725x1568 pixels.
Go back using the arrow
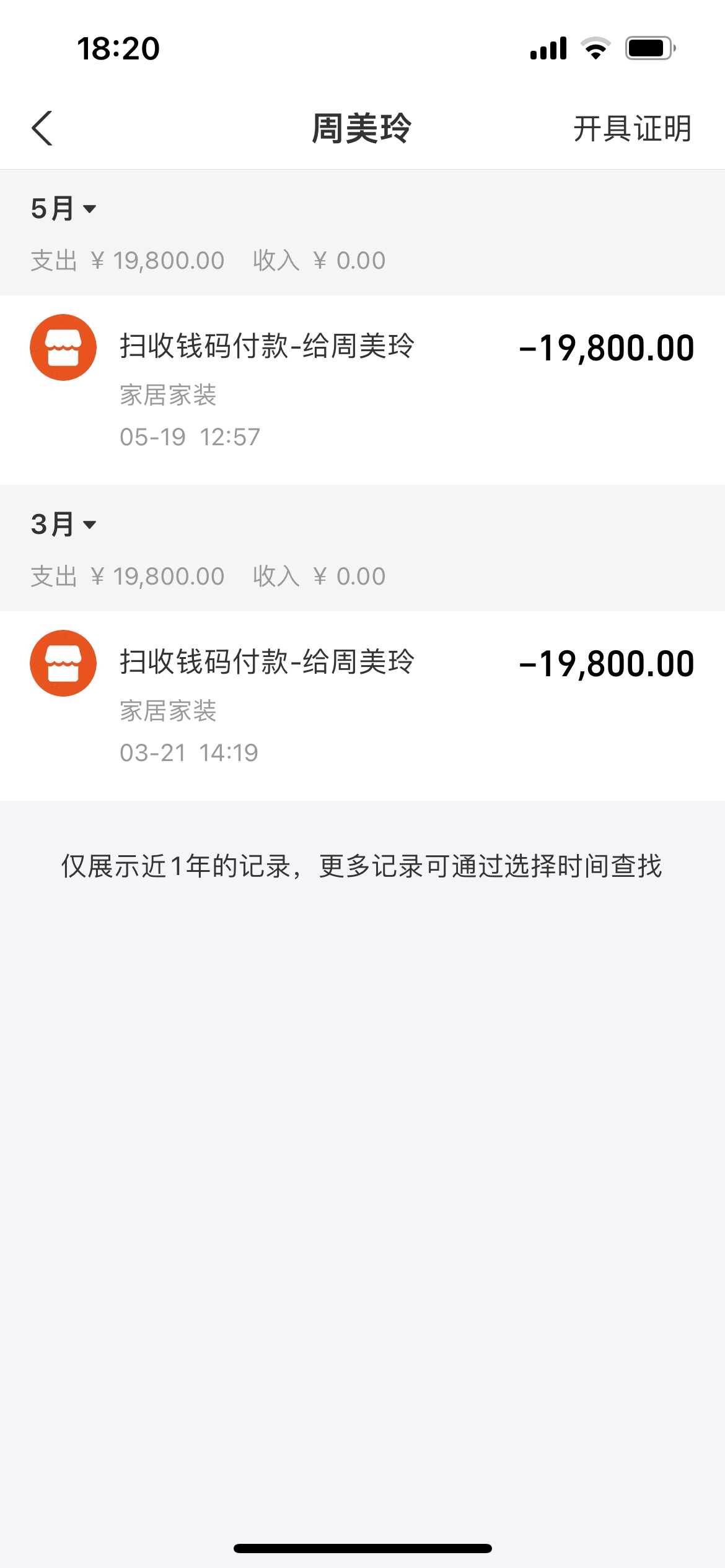pos(42,129)
